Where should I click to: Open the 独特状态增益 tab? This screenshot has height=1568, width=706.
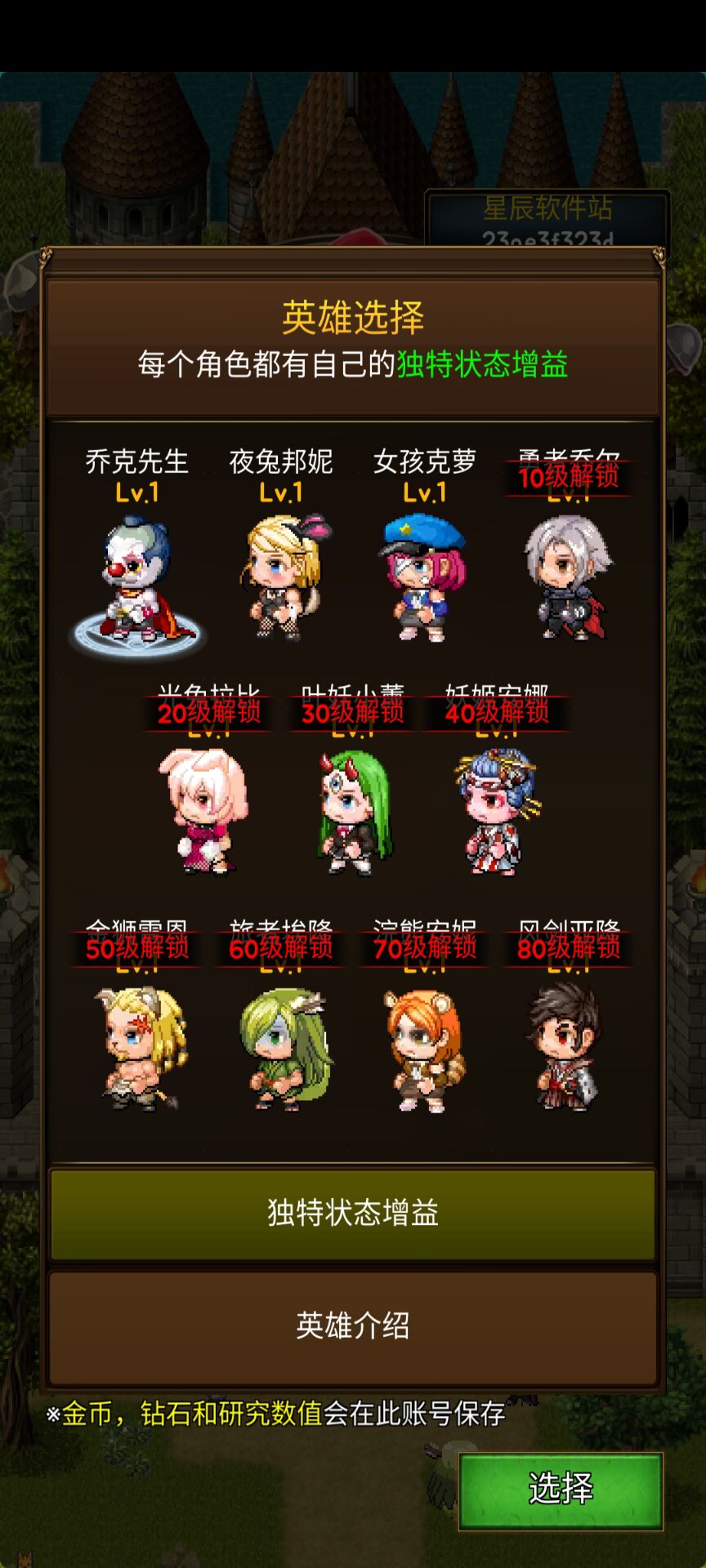point(353,1214)
